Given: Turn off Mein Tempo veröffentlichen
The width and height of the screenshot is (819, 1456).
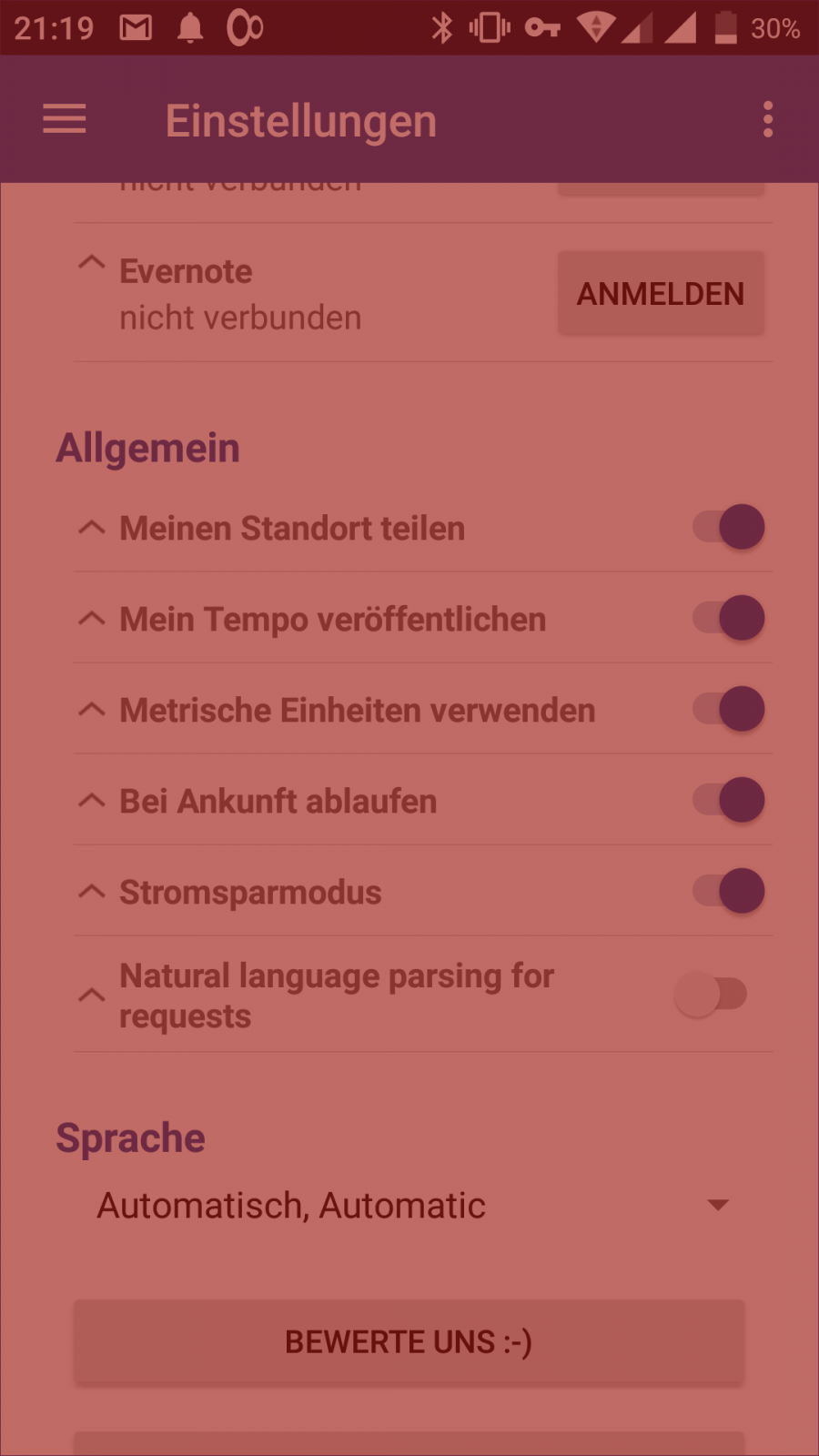Looking at the screenshot, I should coord(730,618).
